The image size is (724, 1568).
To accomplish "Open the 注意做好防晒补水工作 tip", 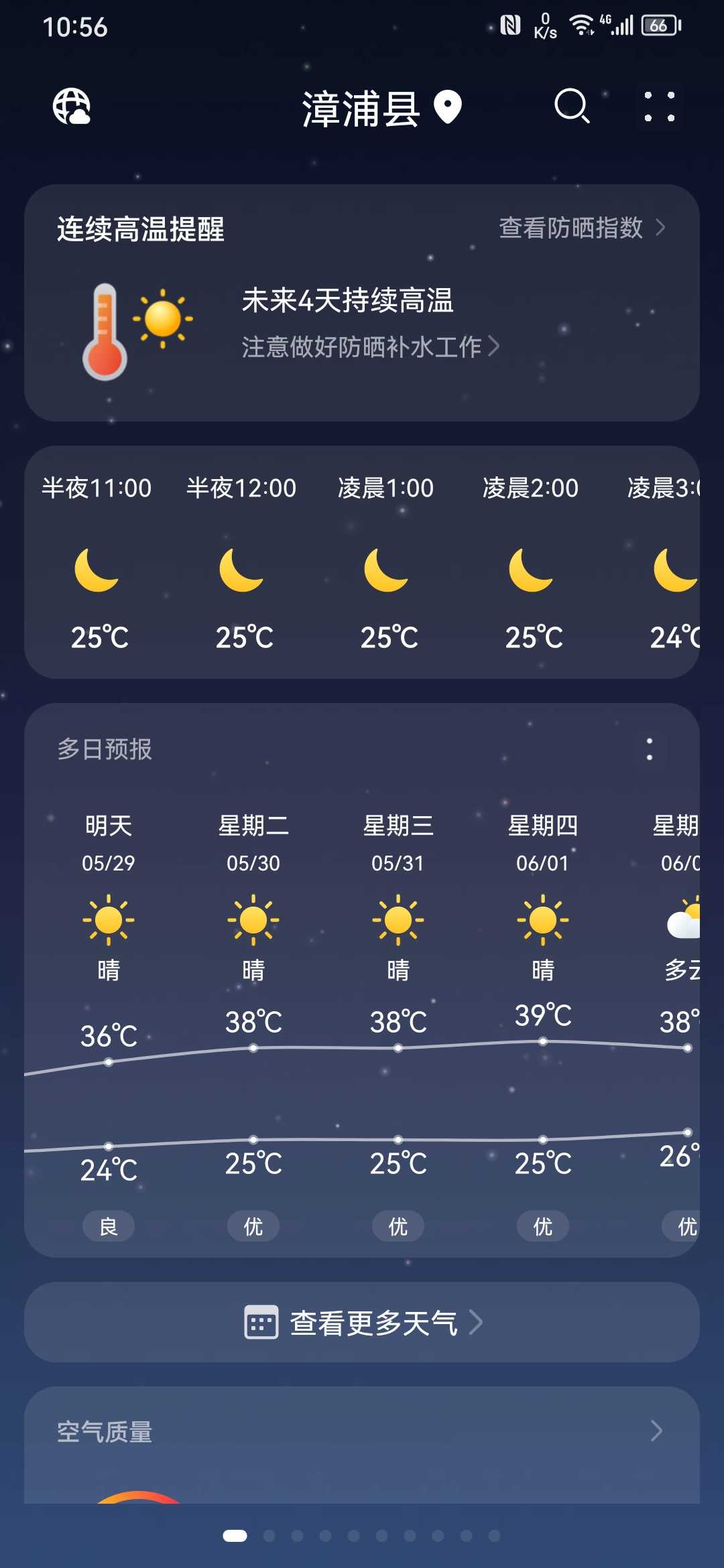I will [370, 346].
